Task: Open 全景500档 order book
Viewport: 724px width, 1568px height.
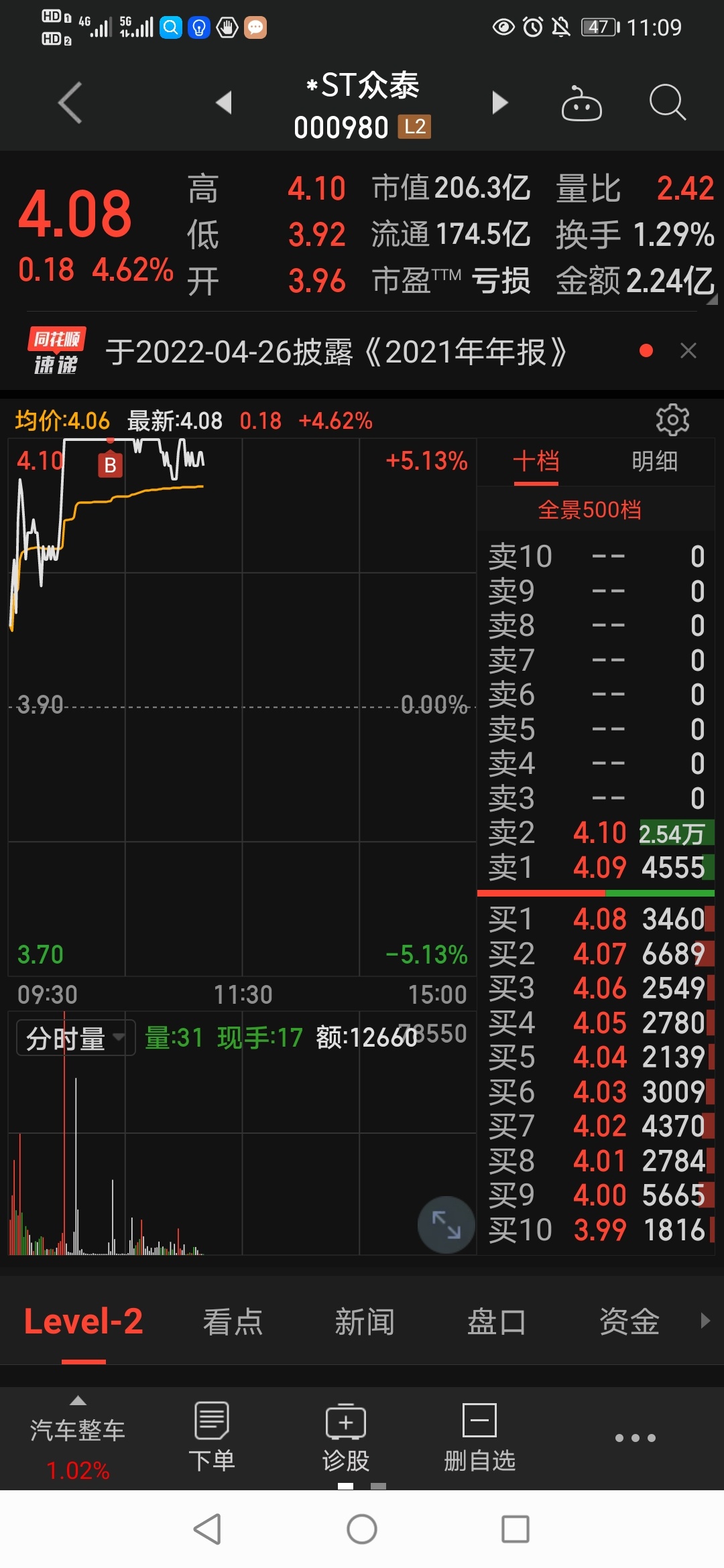Action: point(590,510)
